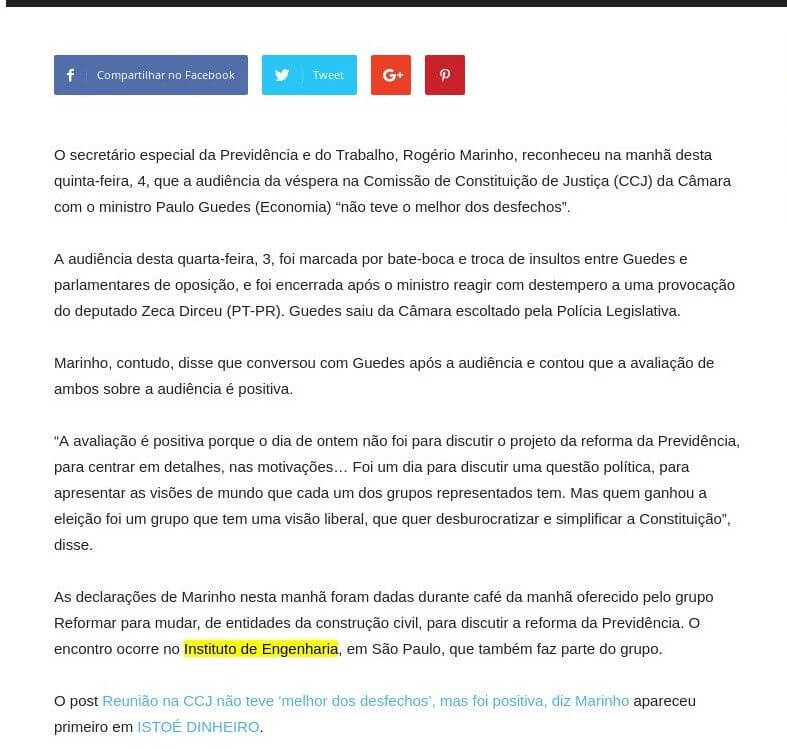This screenshot has width=787, height=749.
Task: Share via Google Plus icon
Action: [391, 75]
